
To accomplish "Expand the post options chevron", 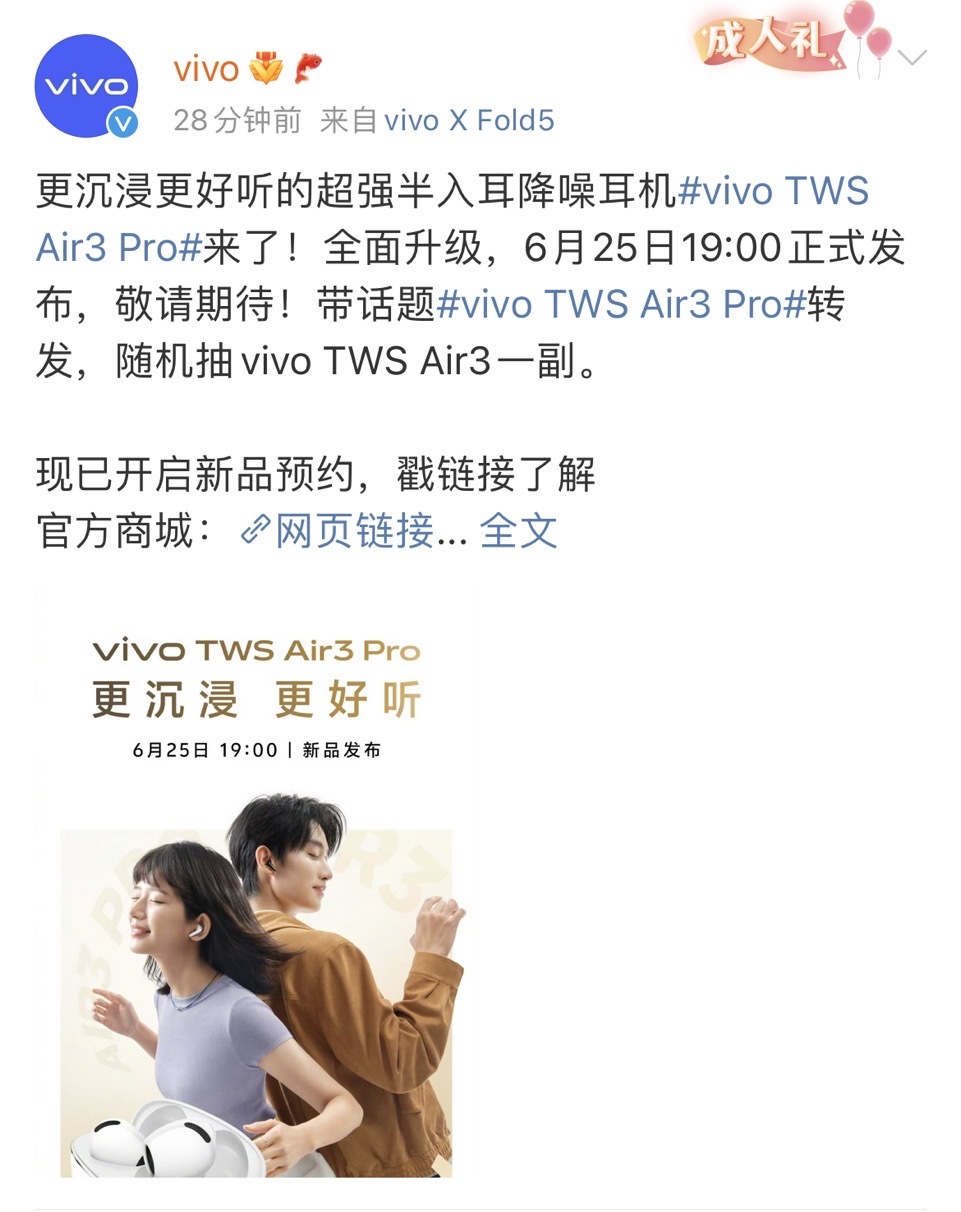I will 912,58.
